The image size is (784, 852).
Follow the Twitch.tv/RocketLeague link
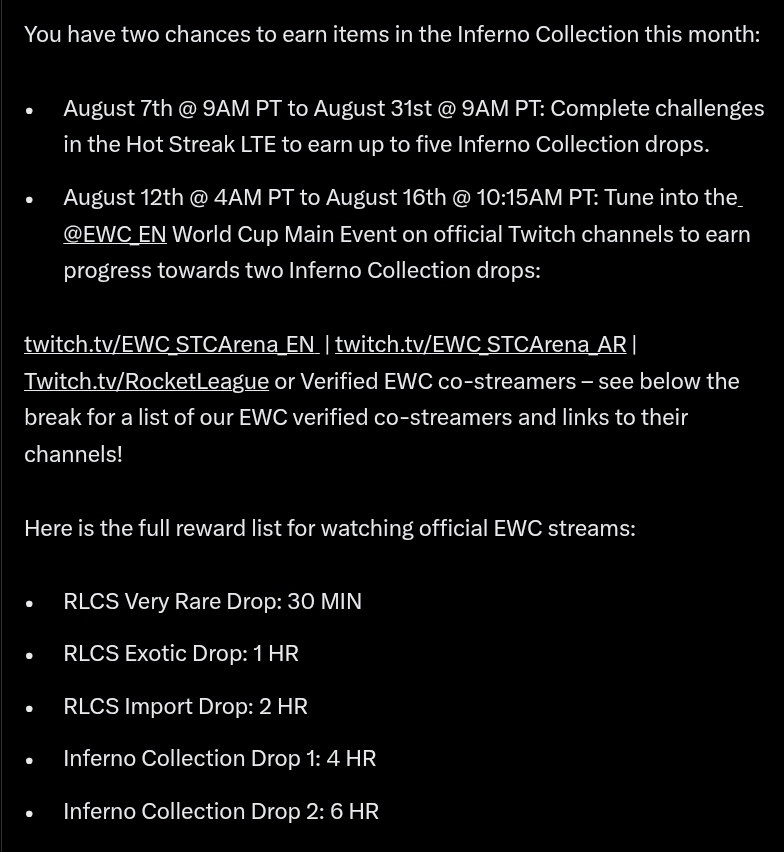pos(147,381)
